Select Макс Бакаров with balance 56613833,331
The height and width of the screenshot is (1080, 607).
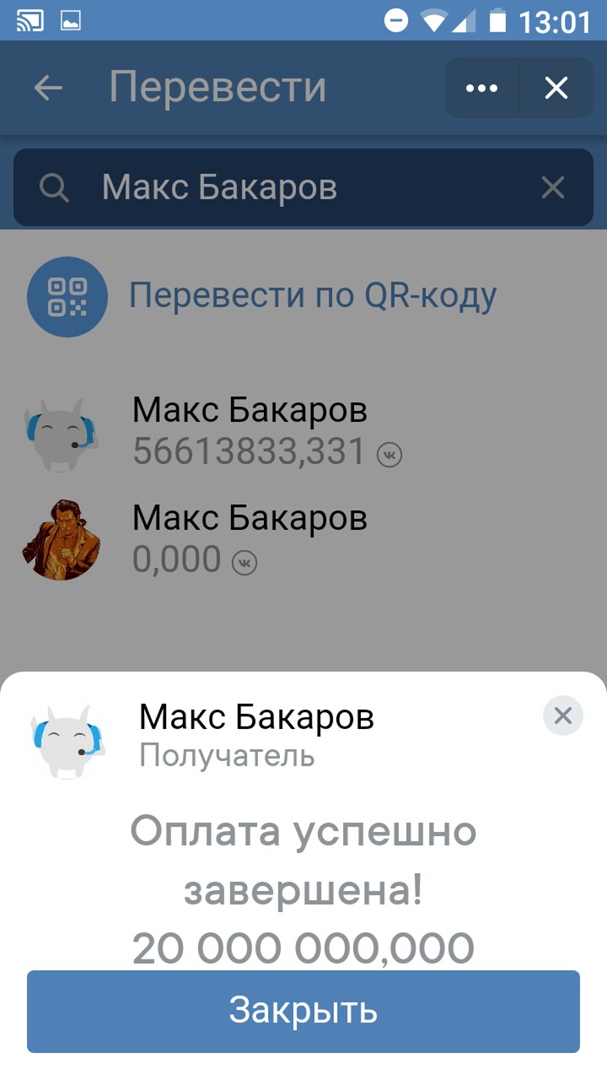250,430
